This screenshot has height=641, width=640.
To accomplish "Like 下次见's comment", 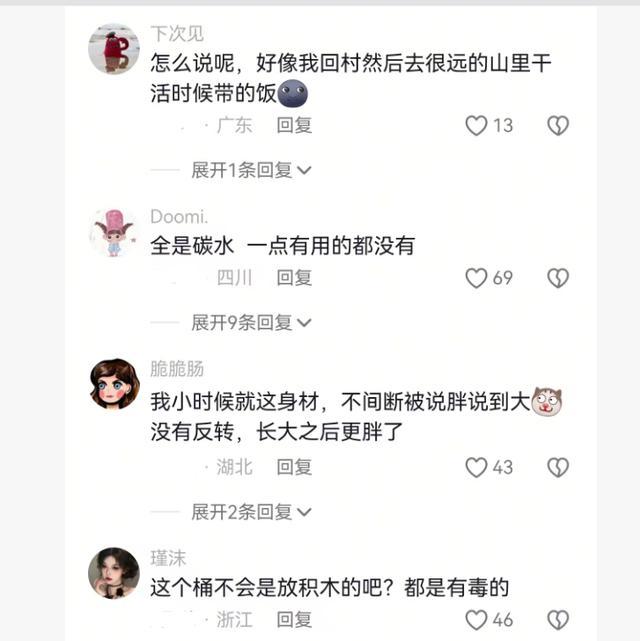I will point(477,125).
